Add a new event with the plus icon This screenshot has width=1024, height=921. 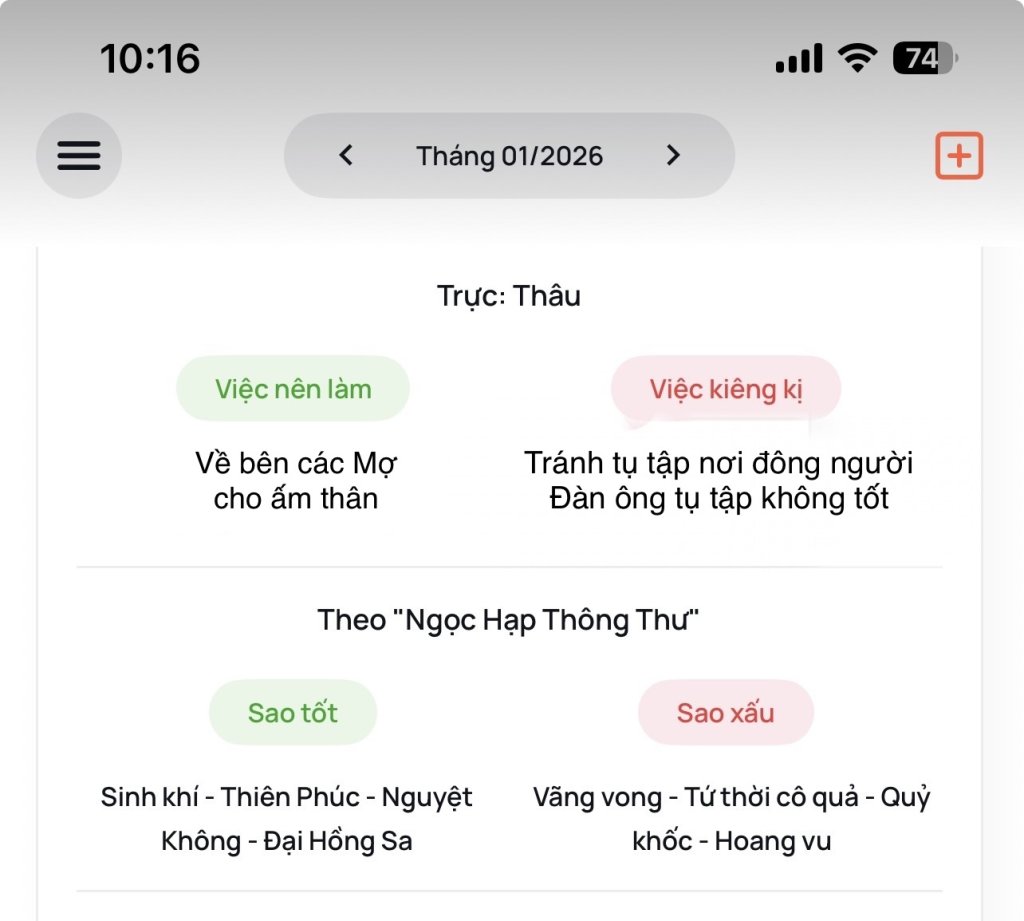pos(958,156)
